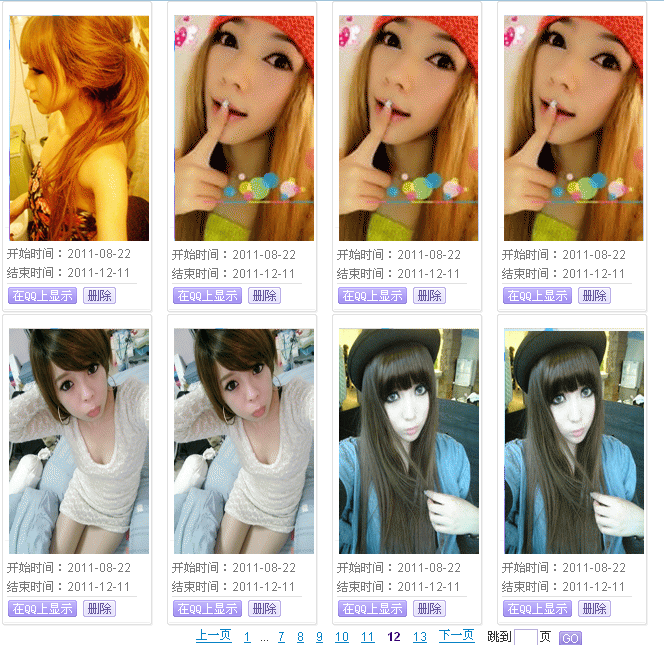Open page 11 in pagination
The width and height of the screenshot is (664, 650).
[367, 636]
